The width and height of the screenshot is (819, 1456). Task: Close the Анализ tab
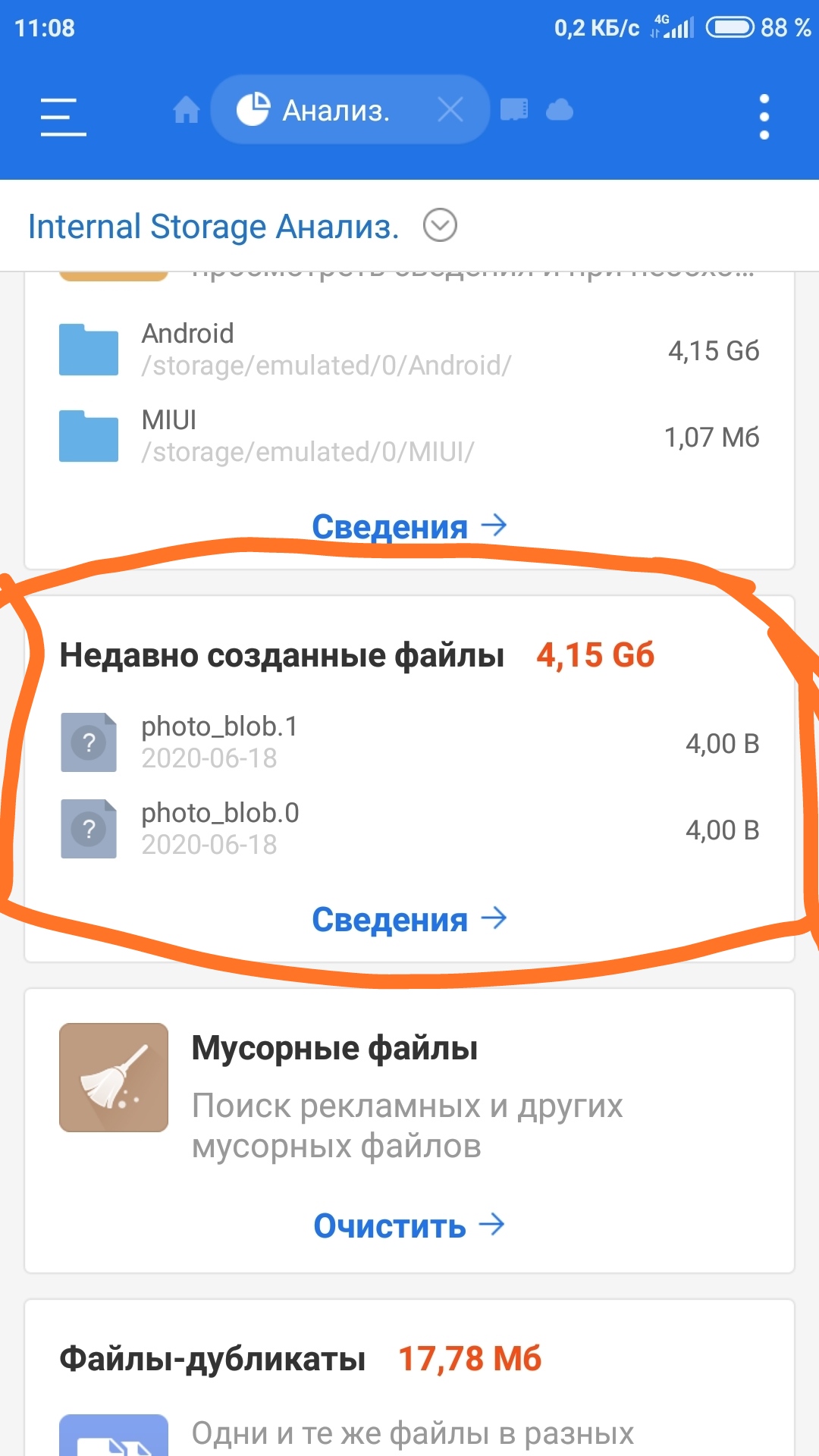tap(450, 111)
